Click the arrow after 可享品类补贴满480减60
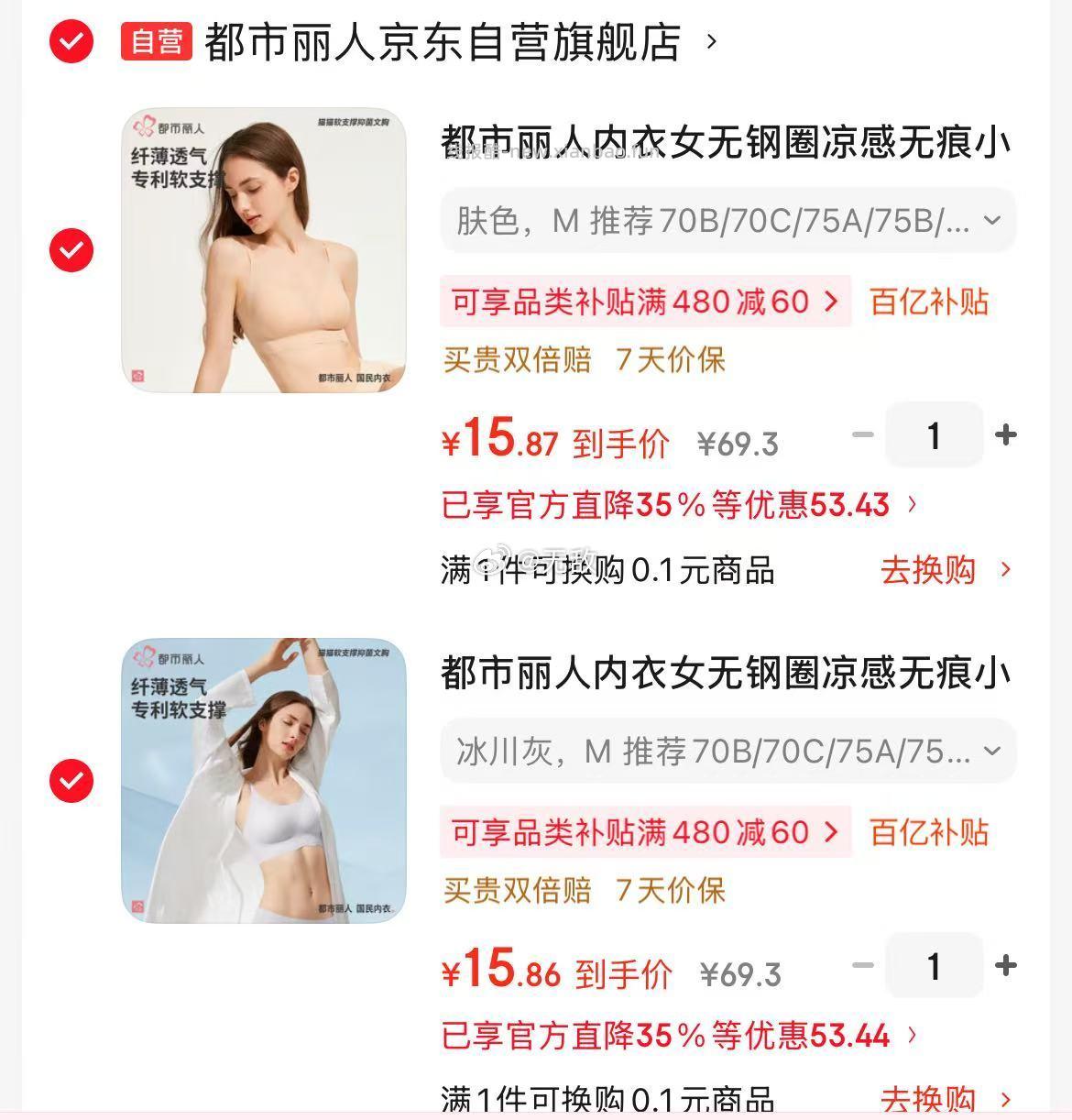The width and height of the screenshot is (1072, 1120). (x=832, y=302)
